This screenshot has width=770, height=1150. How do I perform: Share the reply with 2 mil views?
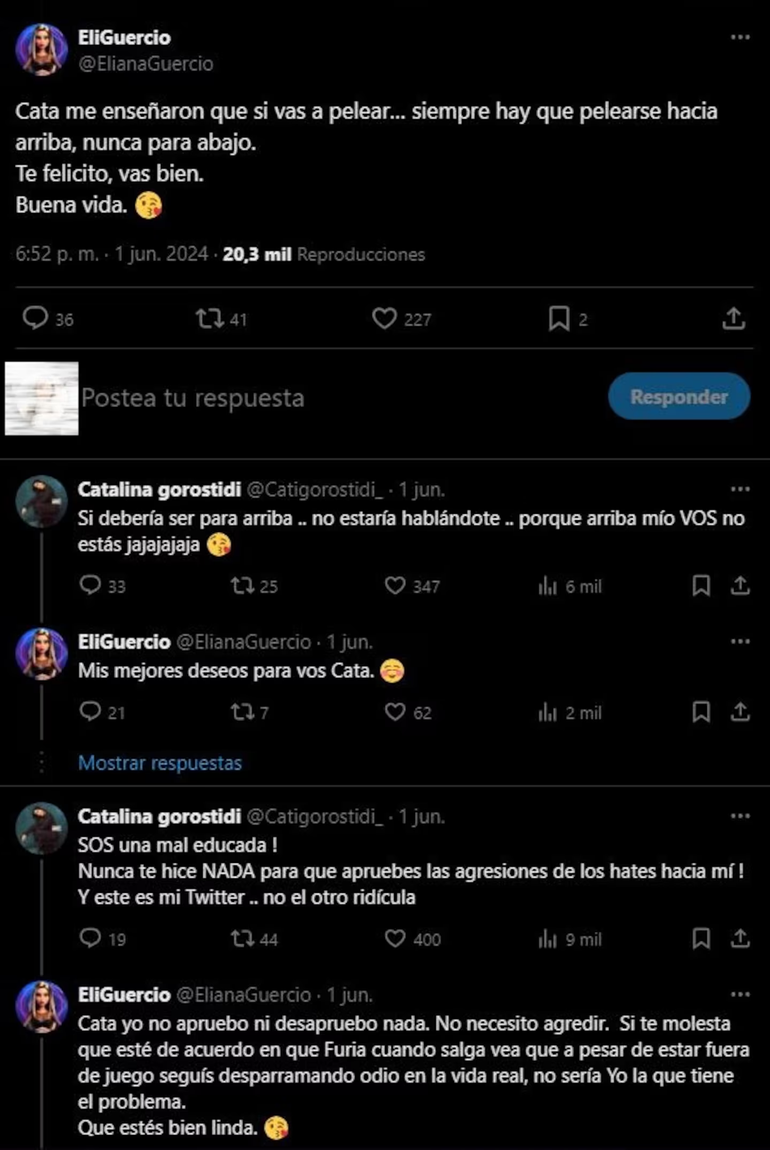(x=740, y=712)
